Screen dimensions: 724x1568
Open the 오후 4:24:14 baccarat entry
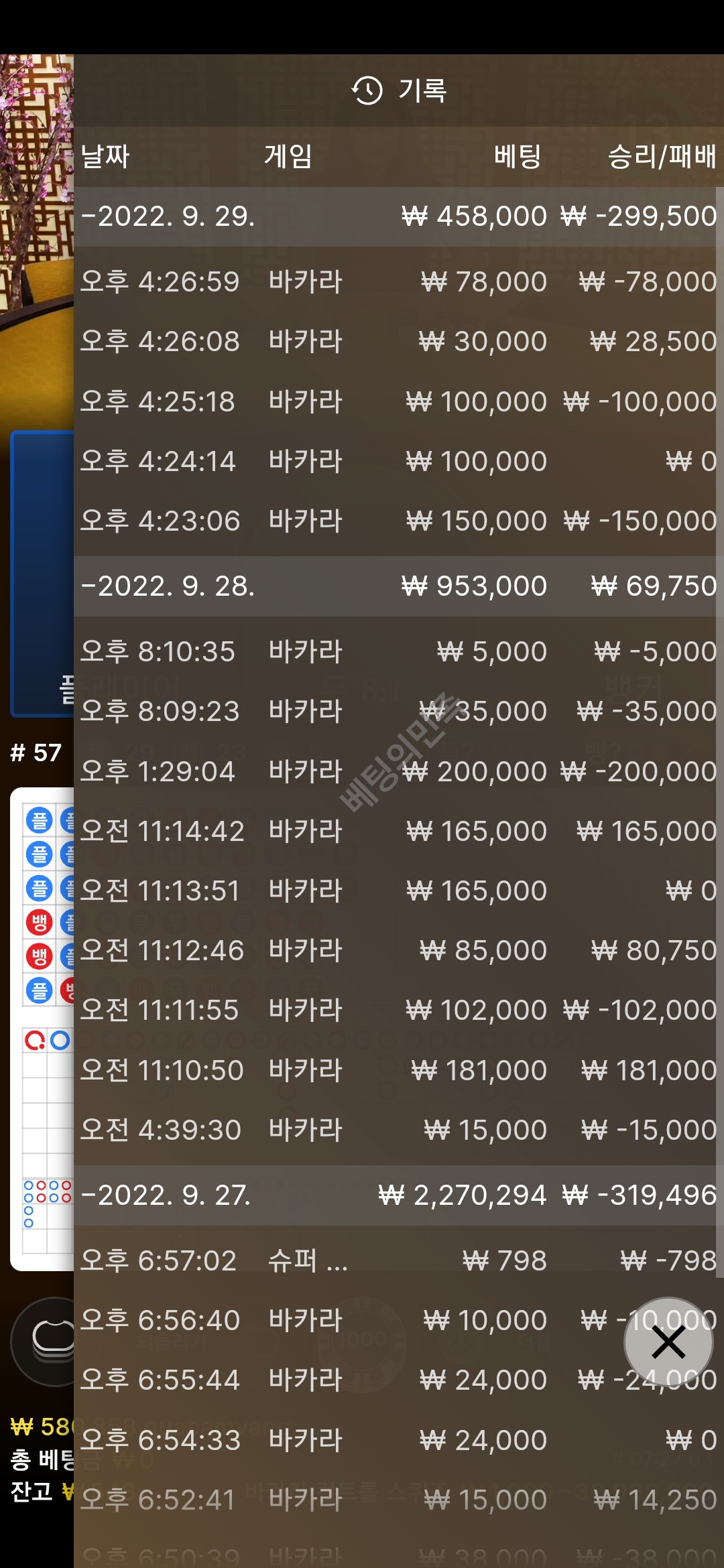(x=396, y=461)
